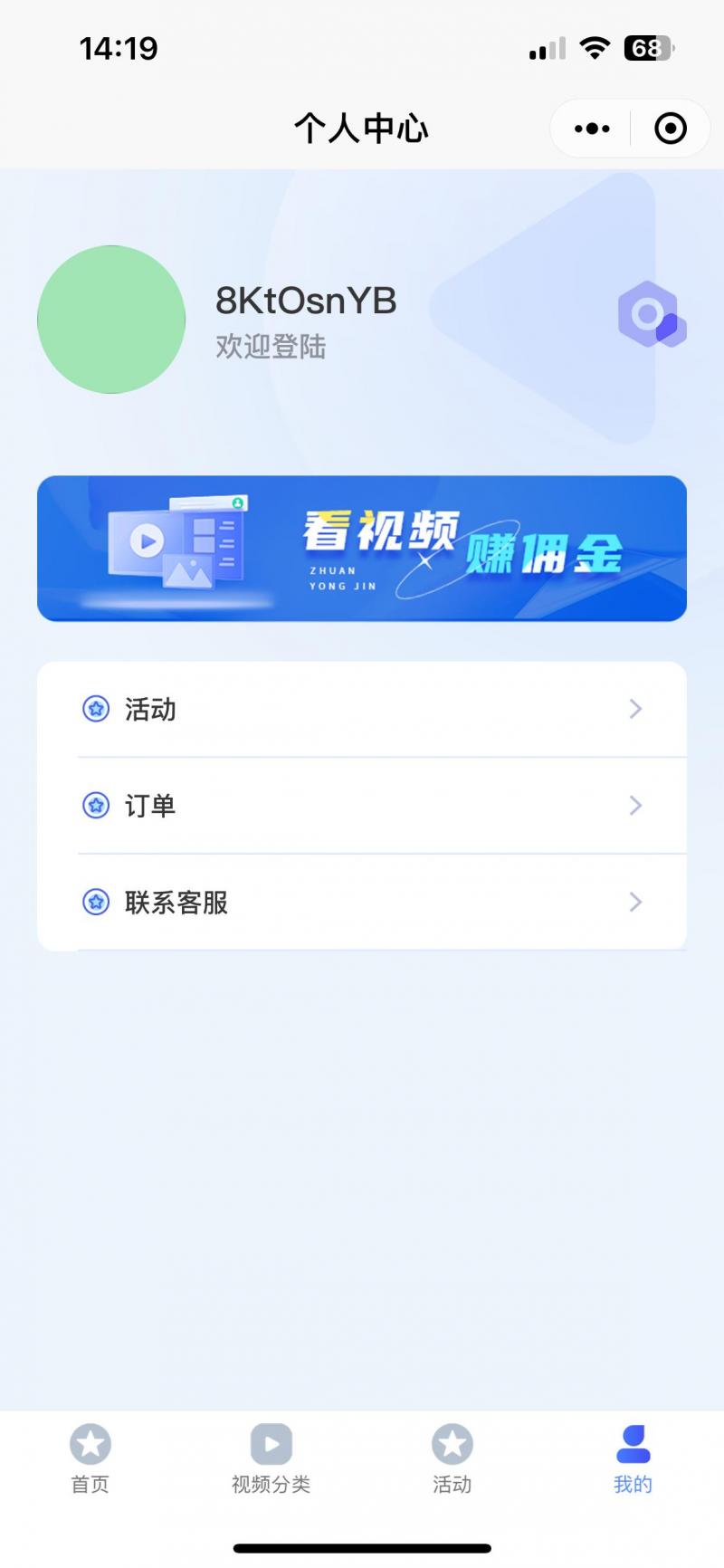The height and width of the screenshot is (1568, 724).
Task: Go to the 视频分类 tab
Action: pos(271,1459)
